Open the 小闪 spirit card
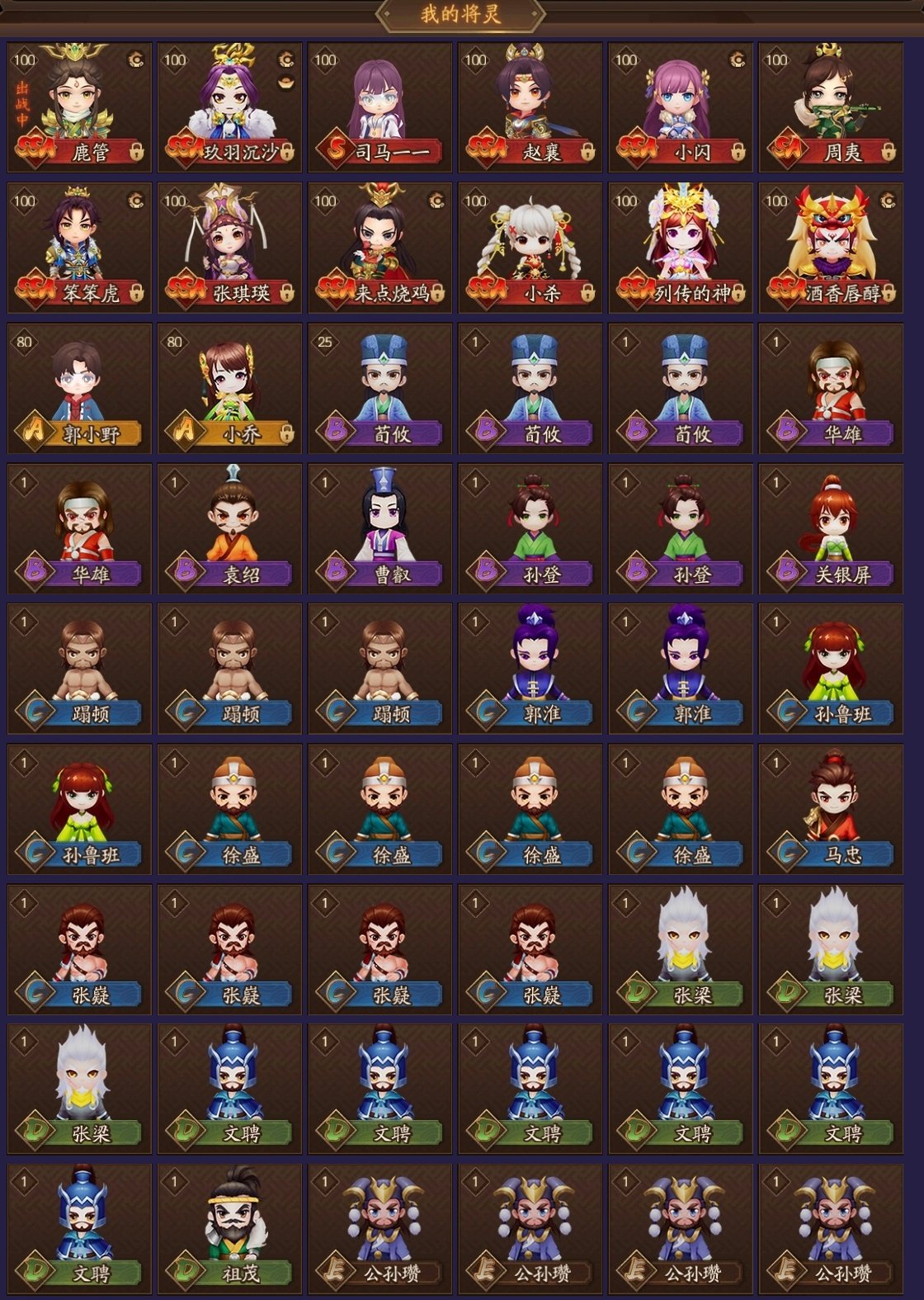The height and width of the screenshot is (1300, 924). click(x=681, y=107)
